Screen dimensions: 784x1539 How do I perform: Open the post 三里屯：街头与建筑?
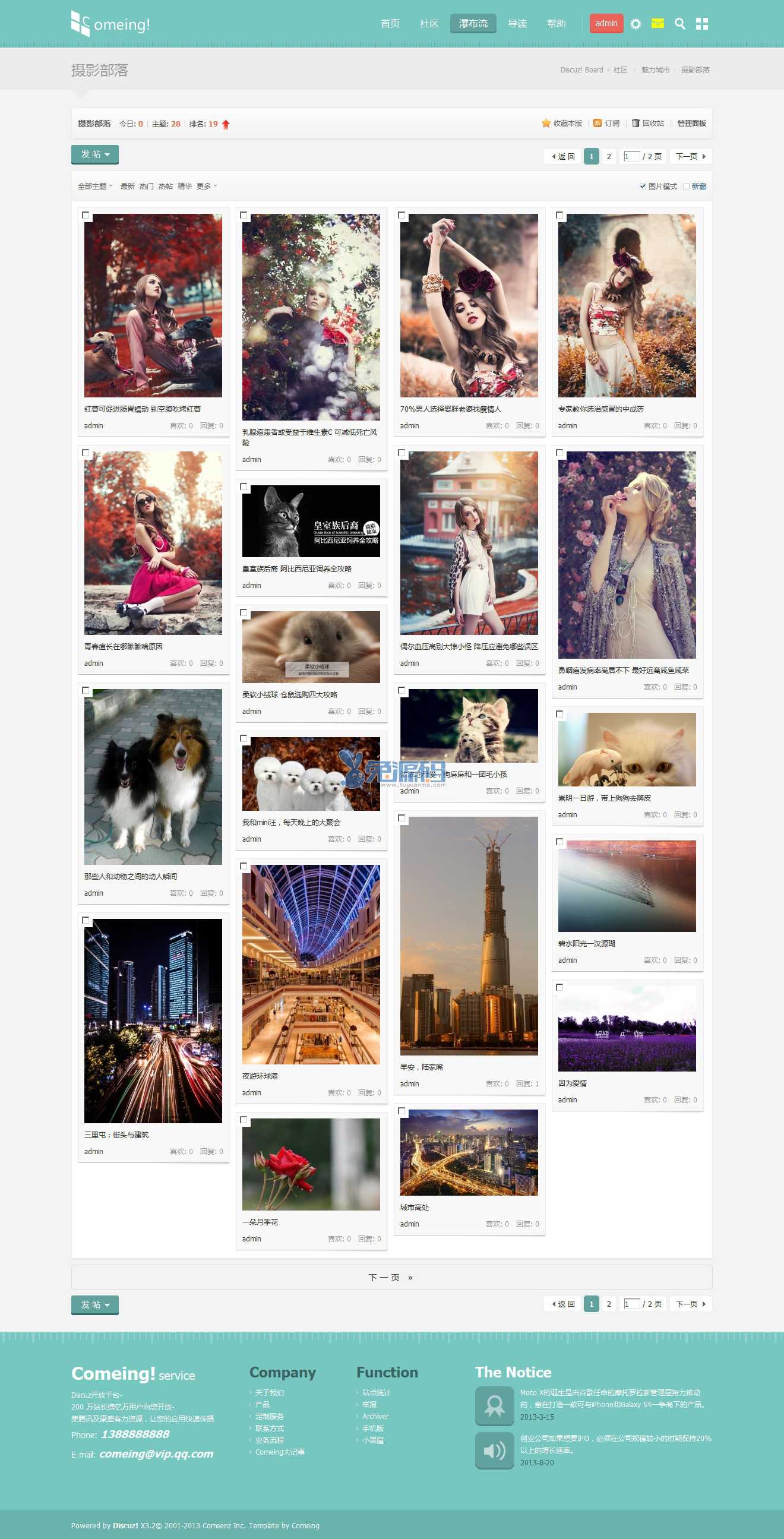pyautogui.click(x=116, y=1135)
